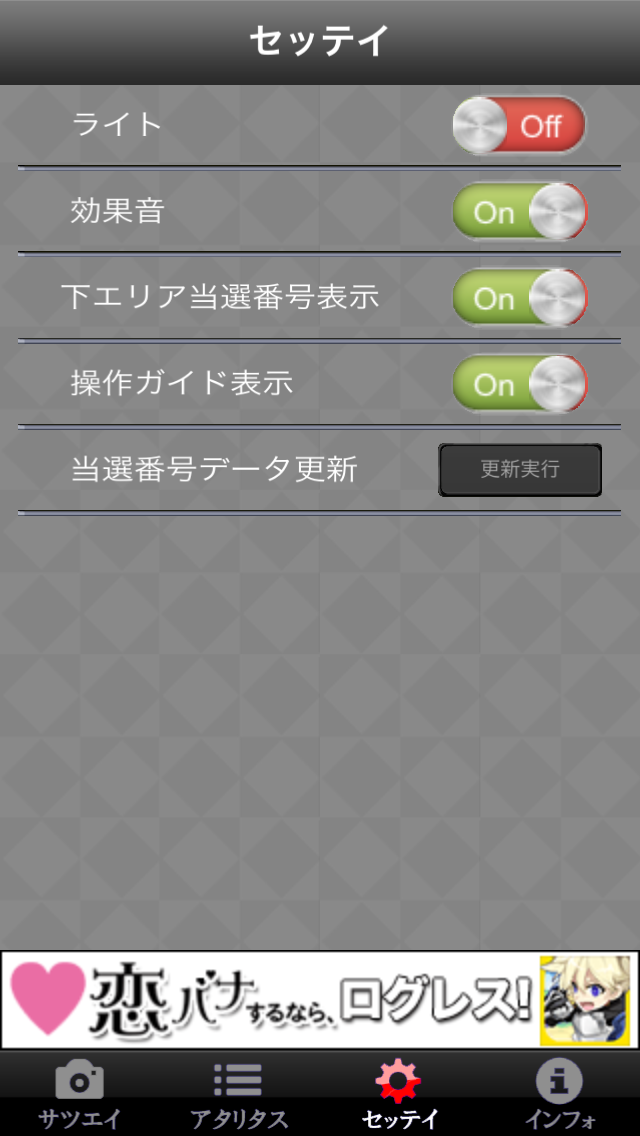The height and width of the screenshot is (1136, 640).
Task: Go to the インフォ info tab
Action: (x=560, y=1094)
